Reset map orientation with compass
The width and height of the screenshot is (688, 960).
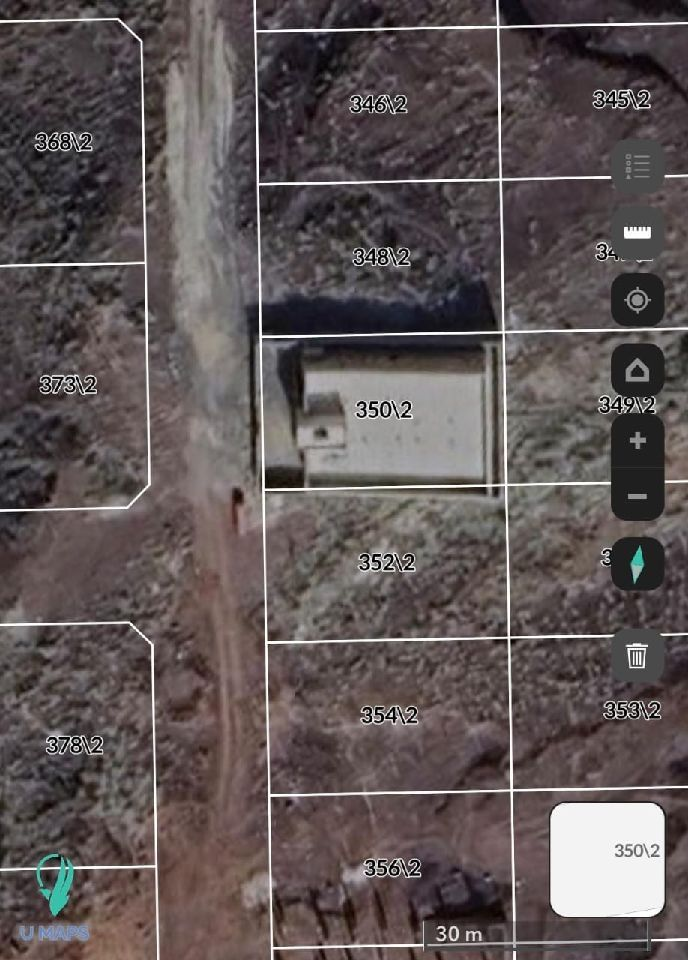click(x=637, y=565)
